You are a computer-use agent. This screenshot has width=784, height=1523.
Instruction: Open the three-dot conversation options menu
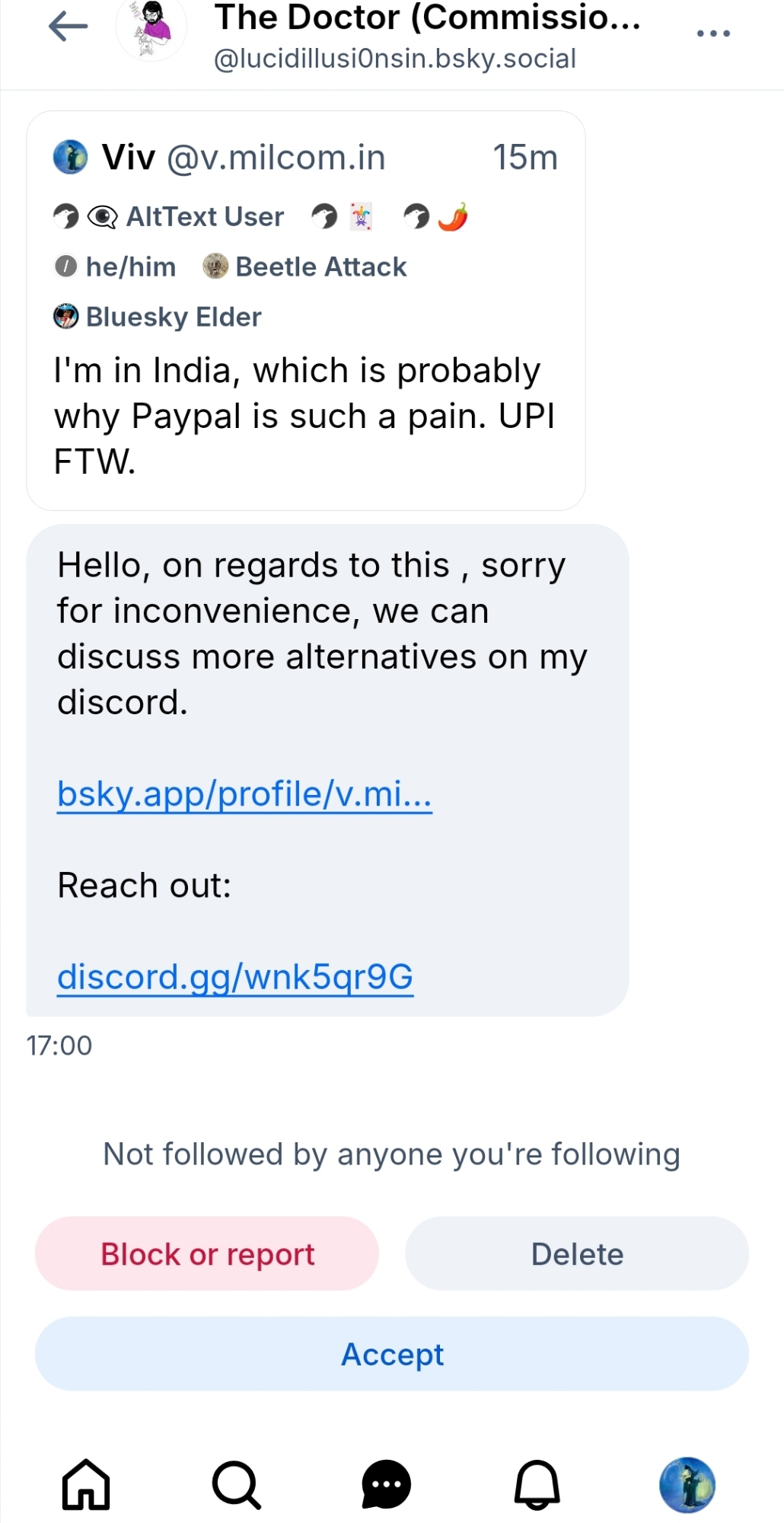tap(713, 34)
